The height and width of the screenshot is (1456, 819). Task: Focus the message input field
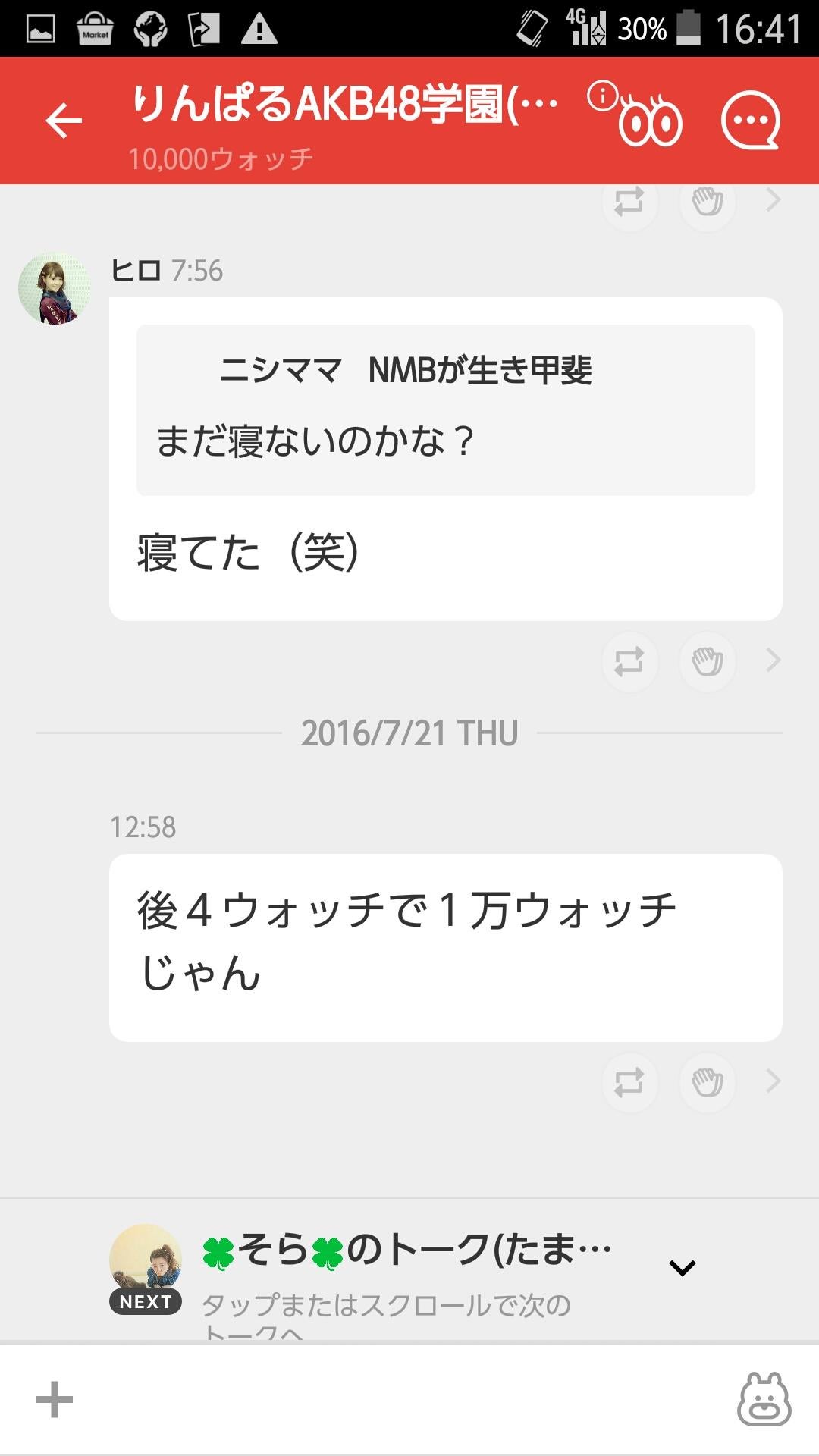[x=402, y=1400]
